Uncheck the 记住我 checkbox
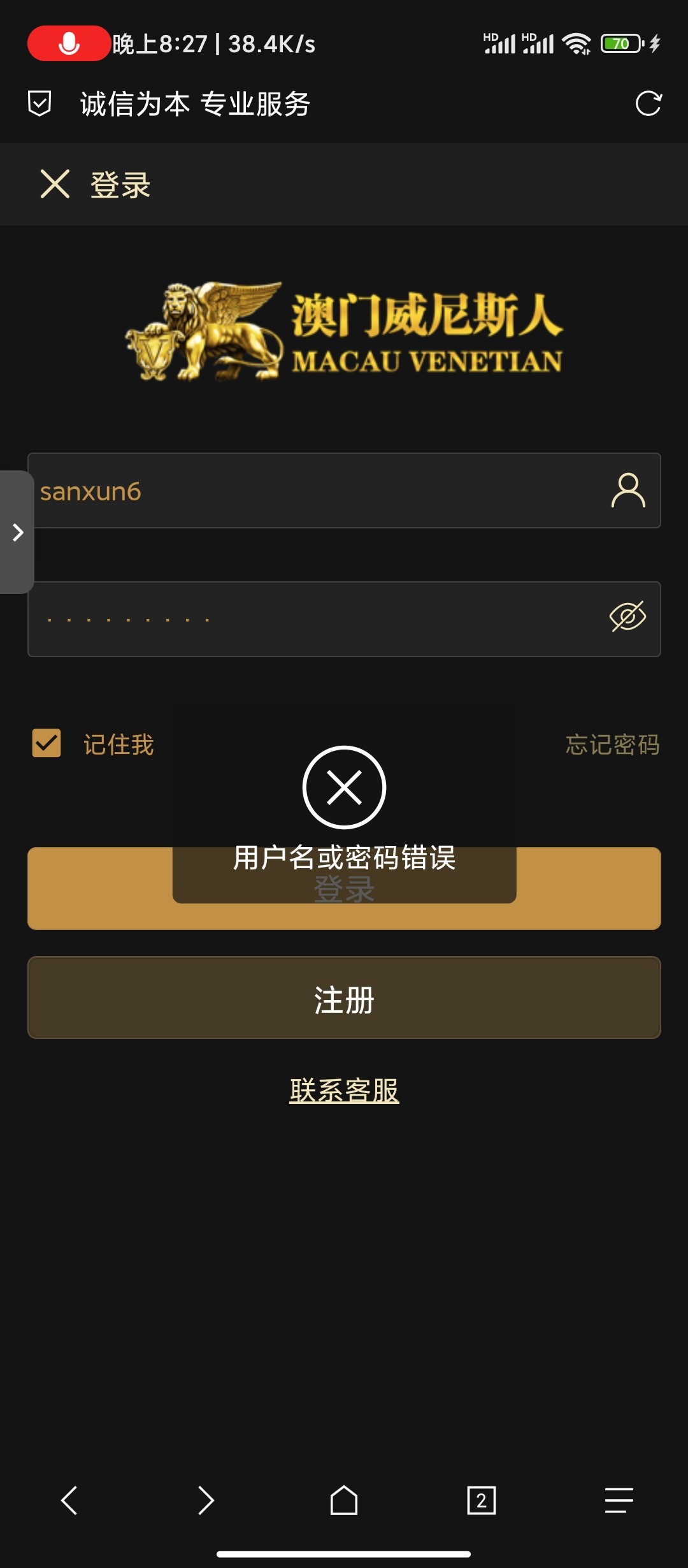 (47, 743)
